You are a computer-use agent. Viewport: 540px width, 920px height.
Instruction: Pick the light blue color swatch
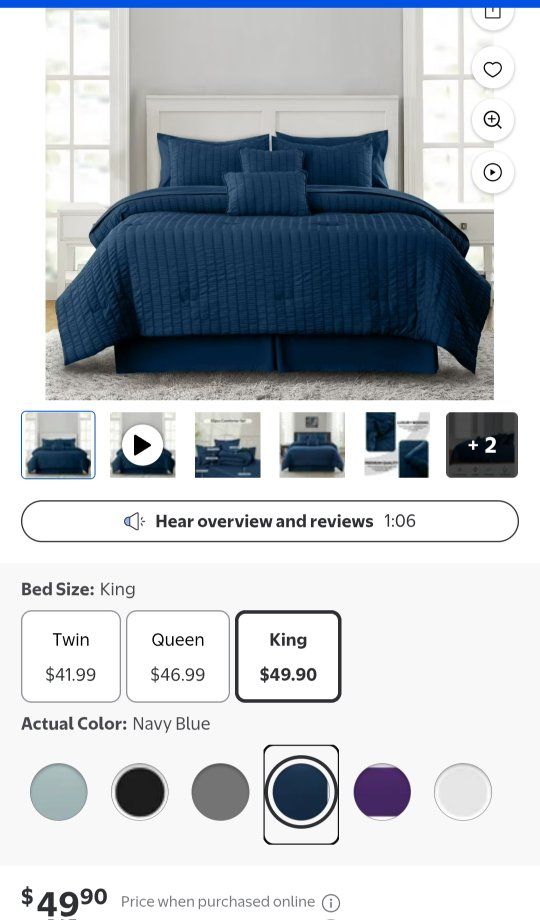(x=59, y=792)
